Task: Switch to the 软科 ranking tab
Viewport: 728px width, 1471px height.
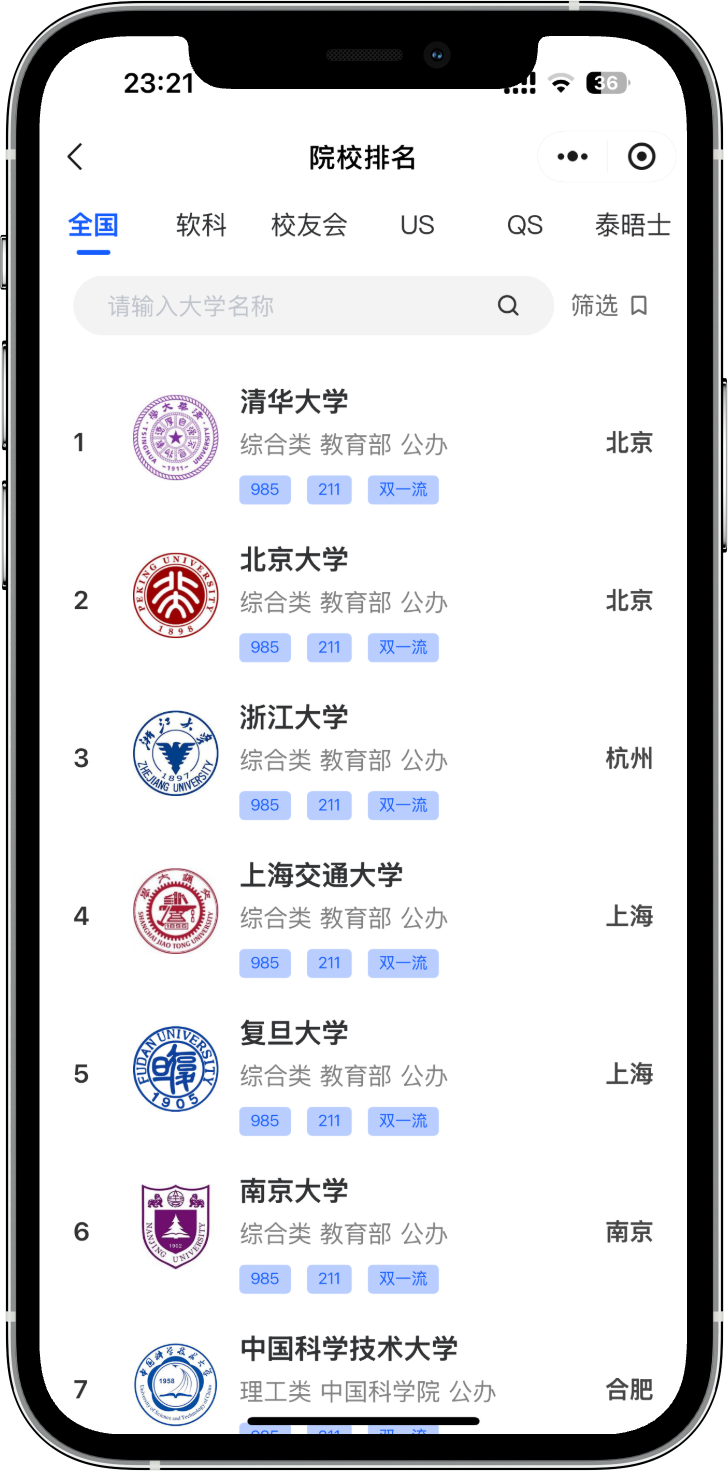Action: (201, 225)
